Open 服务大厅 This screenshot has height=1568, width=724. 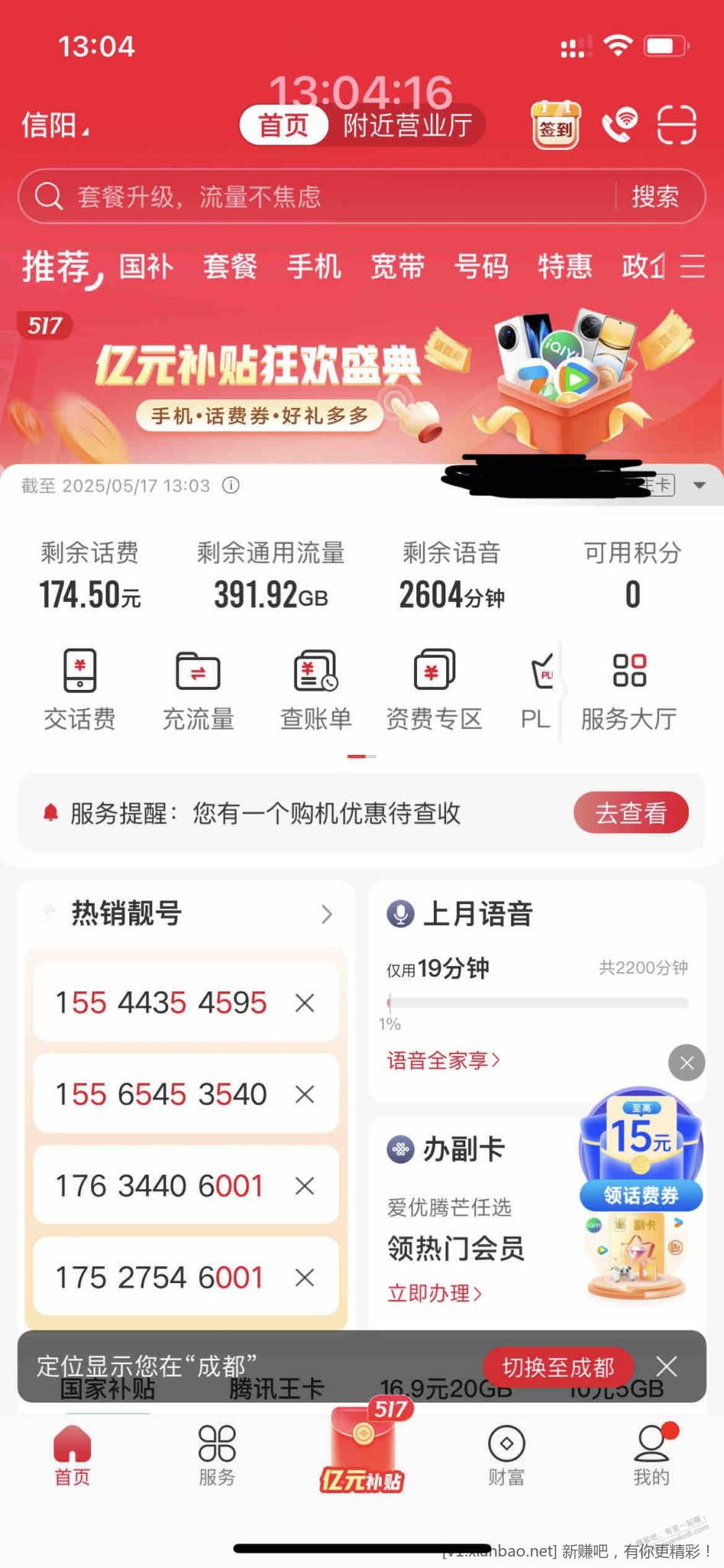(629, 689)
